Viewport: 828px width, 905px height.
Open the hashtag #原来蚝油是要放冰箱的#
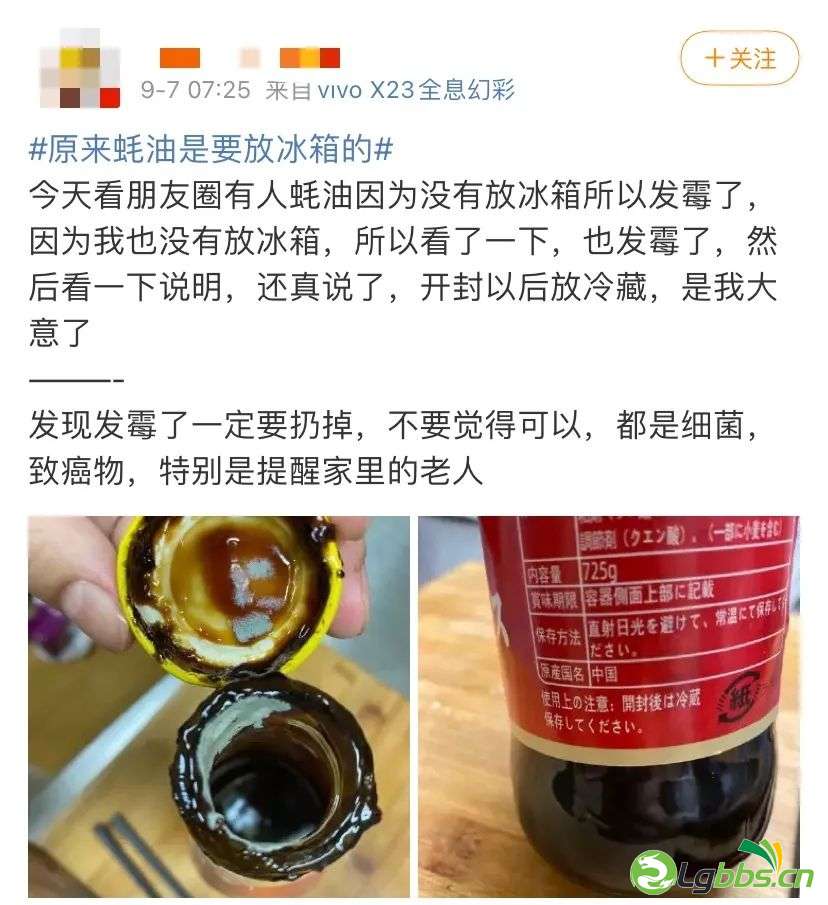coord(212,149)
